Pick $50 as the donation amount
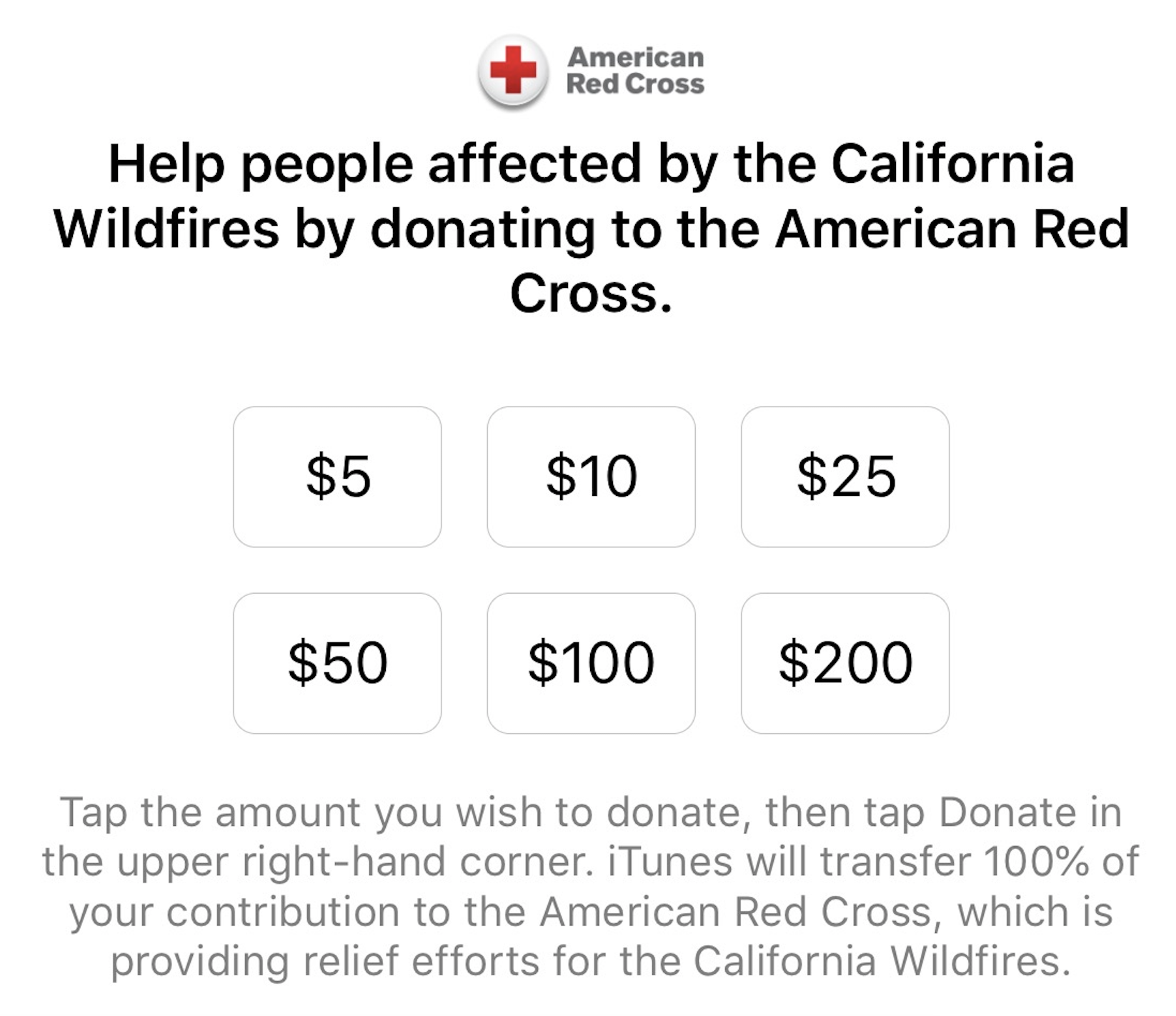Image resolution: width=1176 pixels, height=1016 pixels. (337, 663)
